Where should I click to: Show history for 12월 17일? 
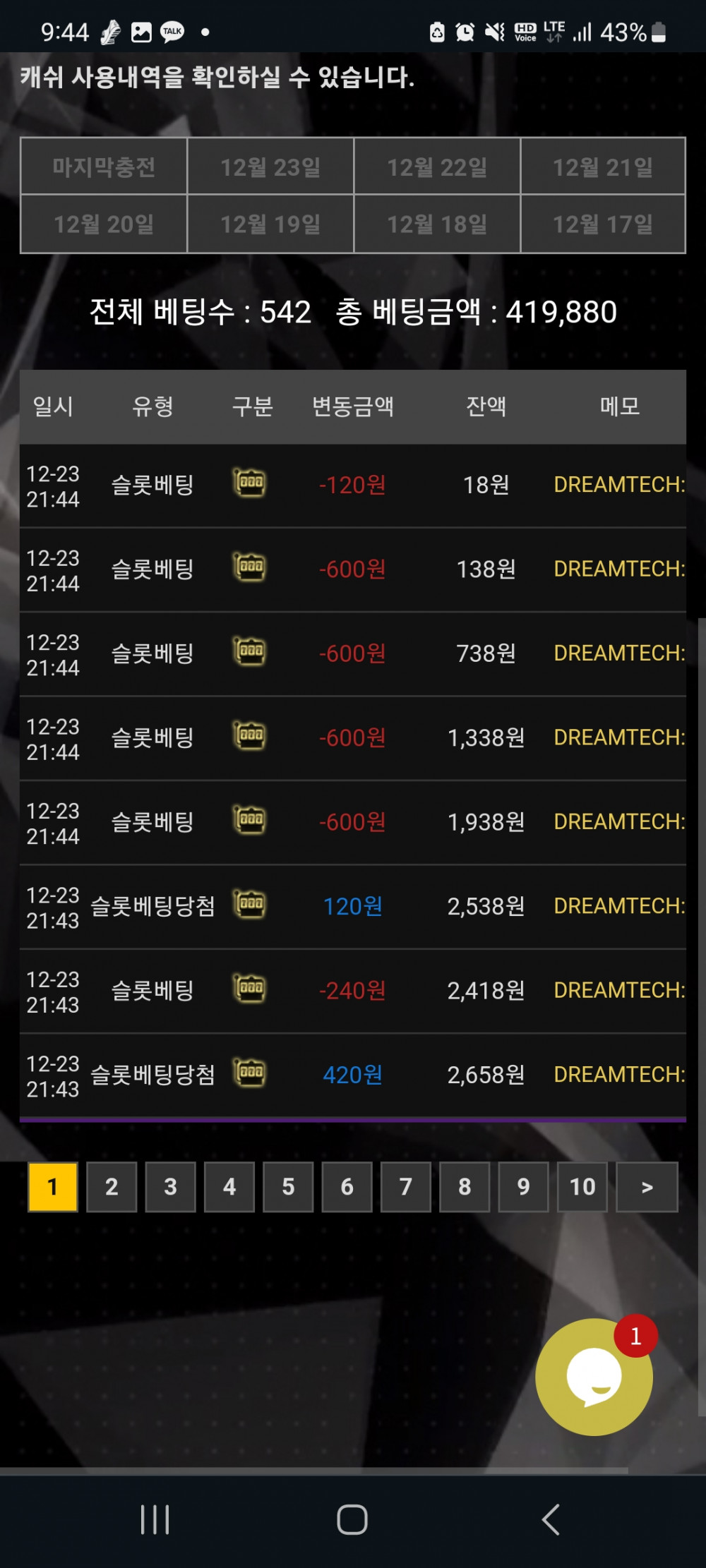pyautogui.click(x=603, y=224)
